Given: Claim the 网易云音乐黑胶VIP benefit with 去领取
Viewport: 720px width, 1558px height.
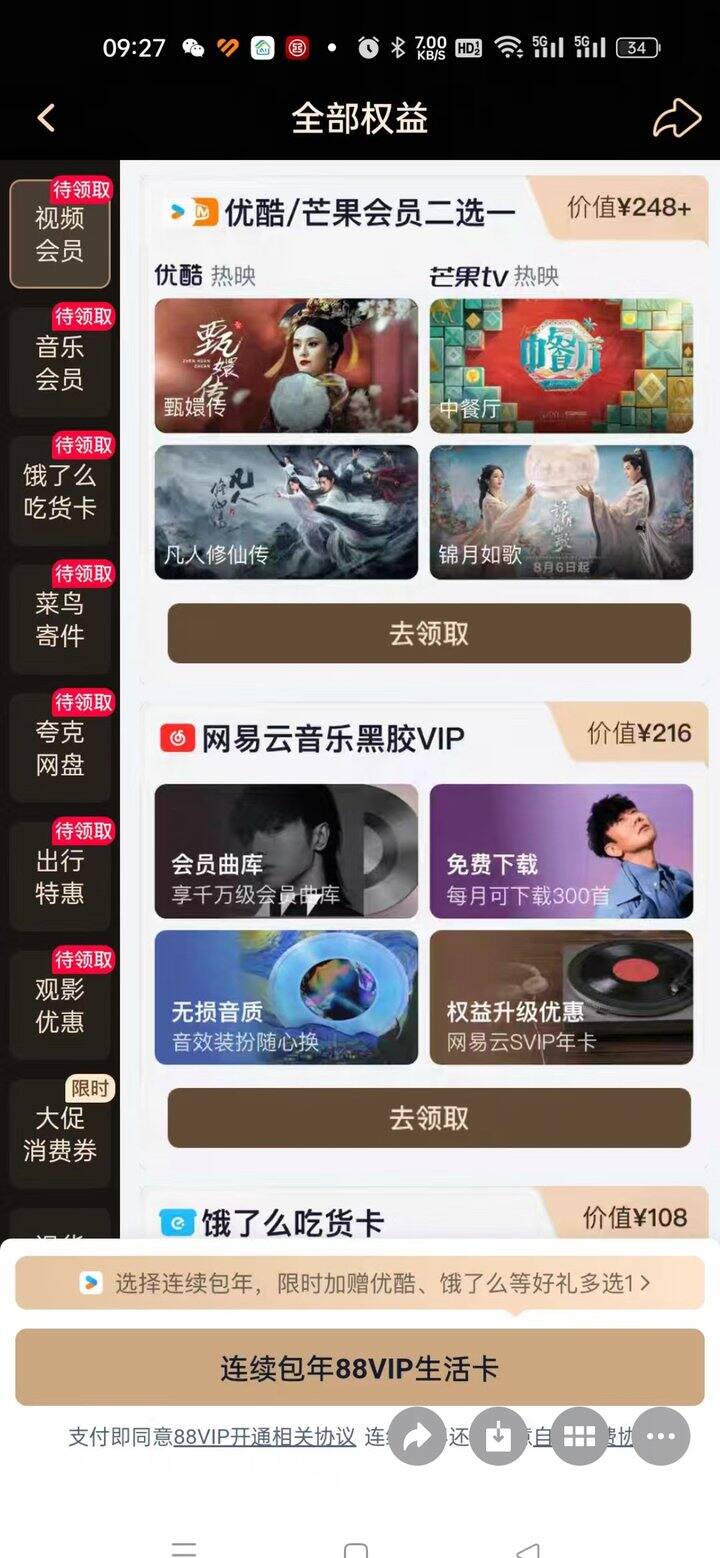Looking at the screenshot, I should click(x=429, y=1117).
